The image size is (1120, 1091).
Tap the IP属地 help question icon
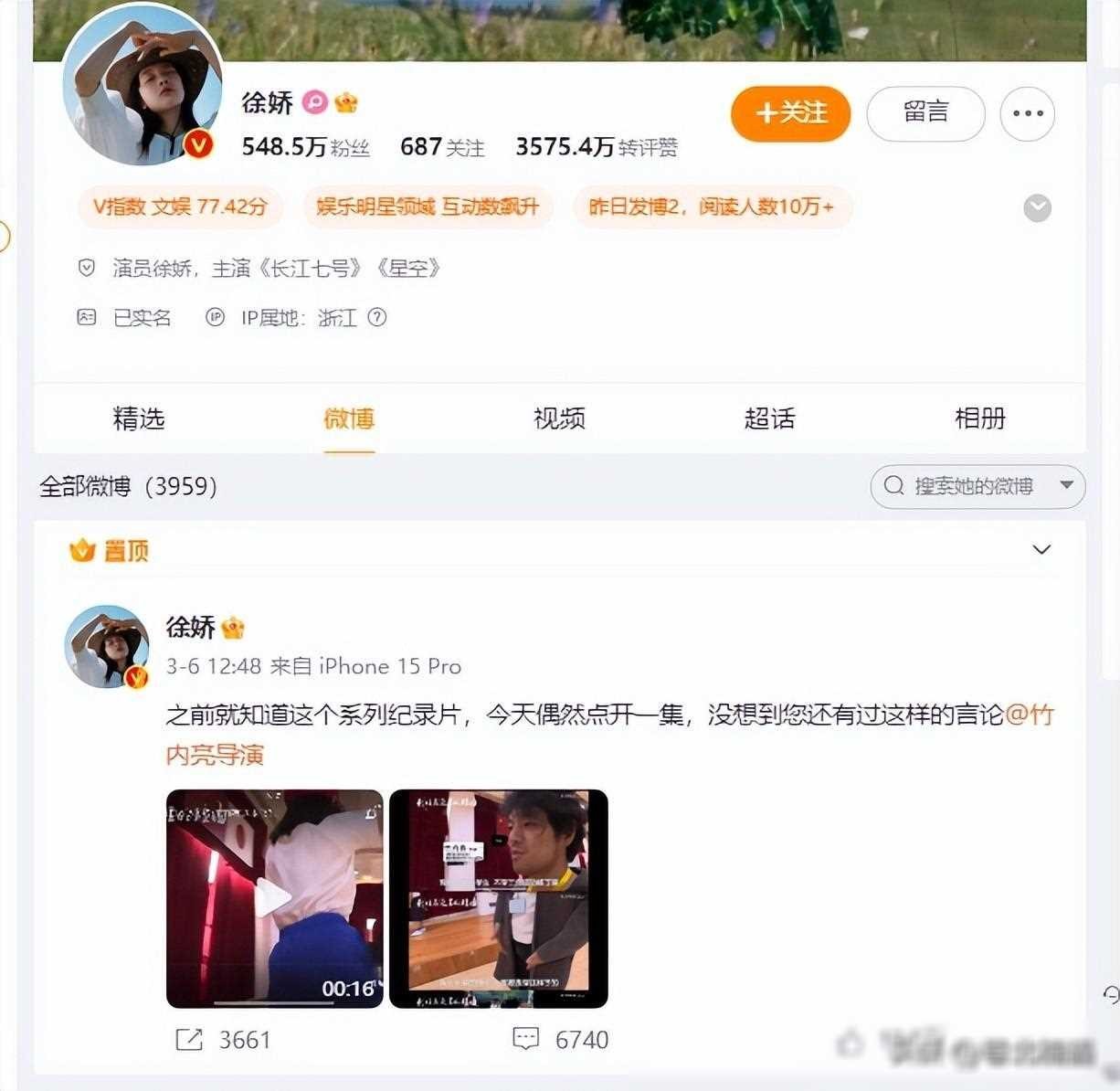(376, 317)
